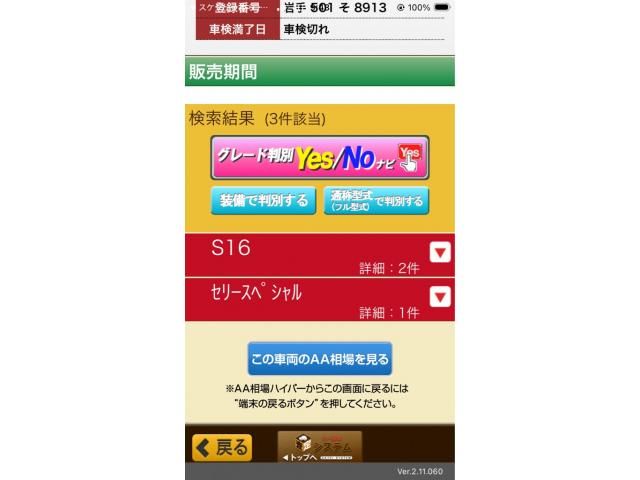Screen dimensions: 640x480
Task: Expand the S16 result row
Action: point(439,252)
